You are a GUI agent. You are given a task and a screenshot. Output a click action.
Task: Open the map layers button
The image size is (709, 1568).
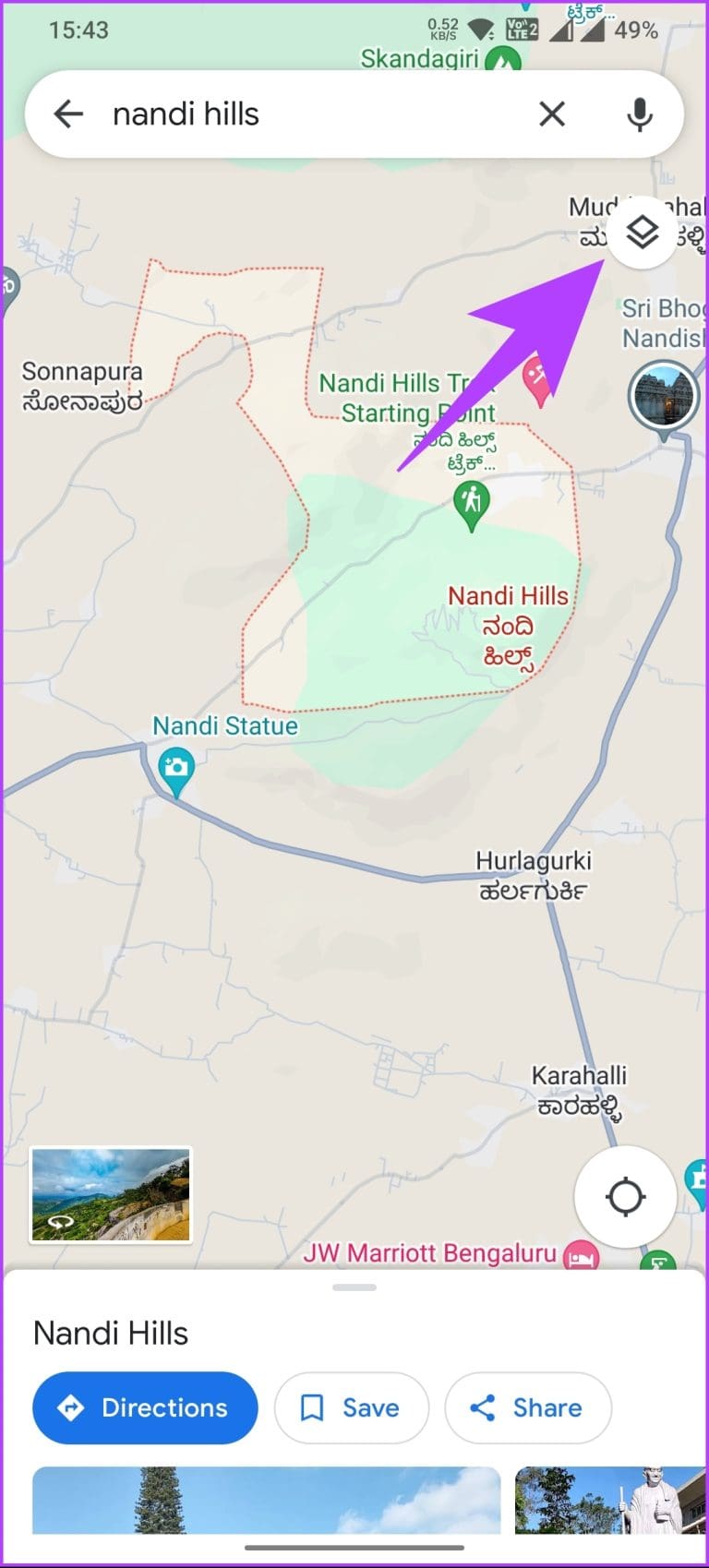click(x=643, y=233)
